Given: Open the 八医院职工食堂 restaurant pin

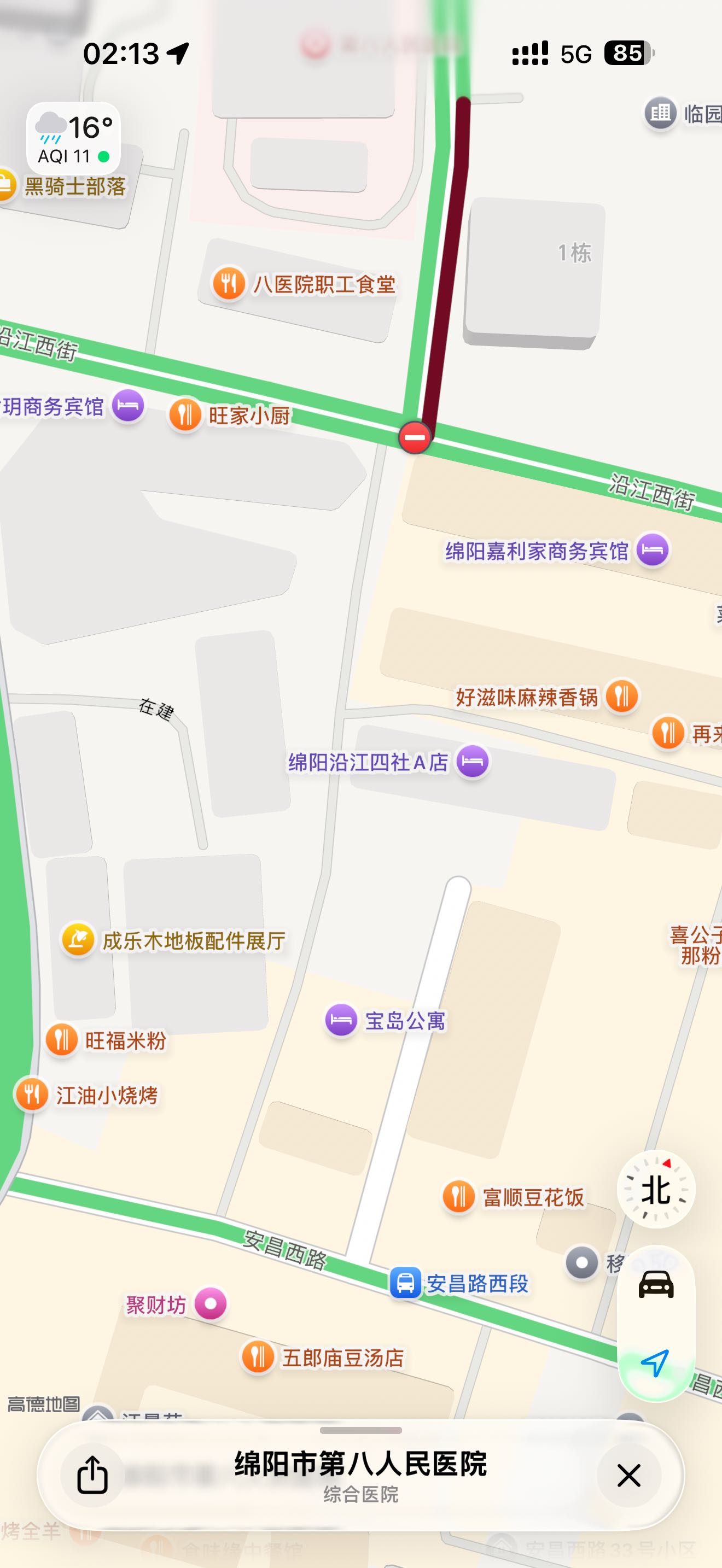Looking at the screenshot, I should point(229,283).
